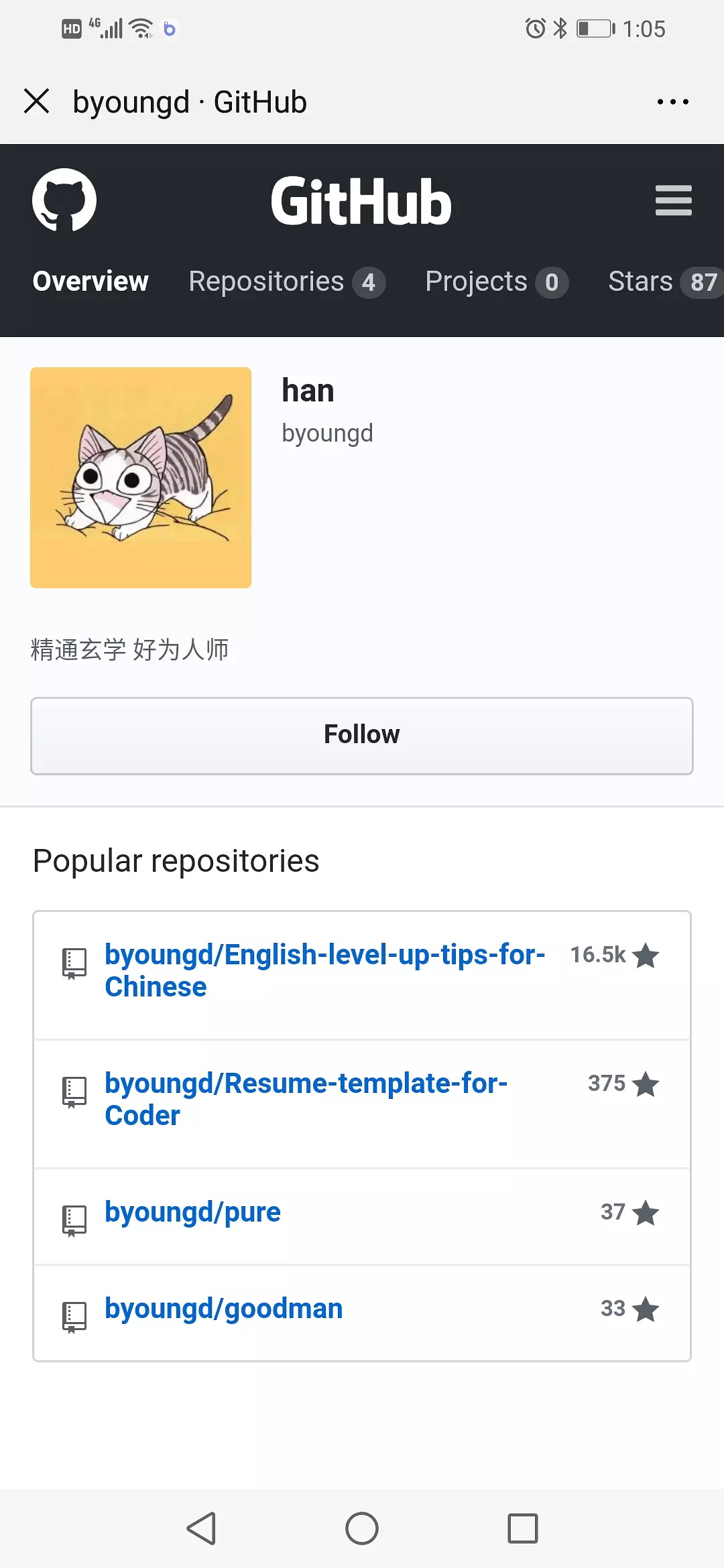Open the three-dot overflow menu
724x1568 pixels.
pyautogui.click(x=672, y=102)
